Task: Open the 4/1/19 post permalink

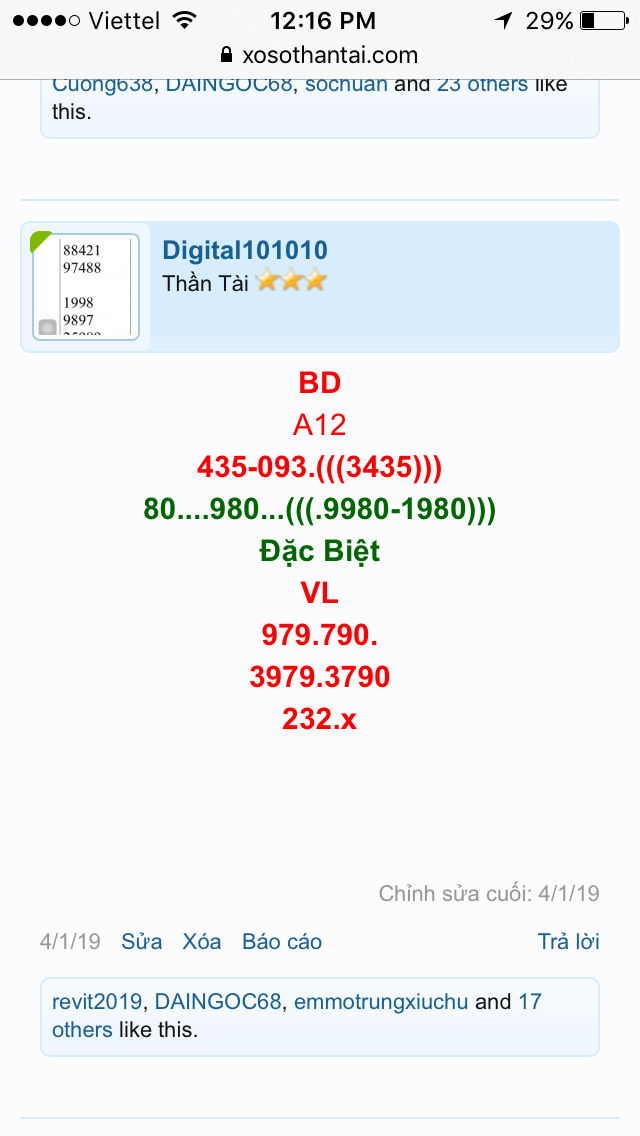Action: (70, 942)
